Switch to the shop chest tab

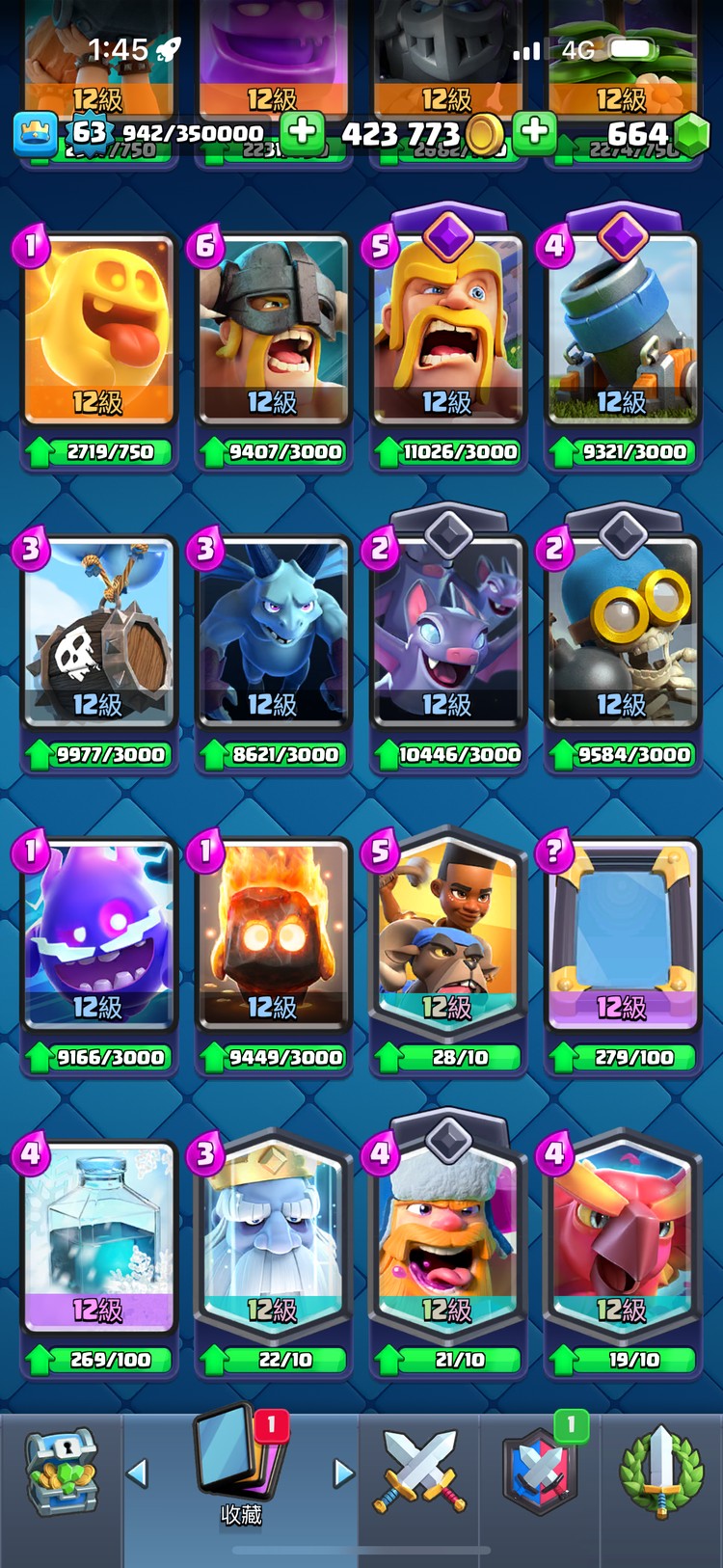(61, 1473)
